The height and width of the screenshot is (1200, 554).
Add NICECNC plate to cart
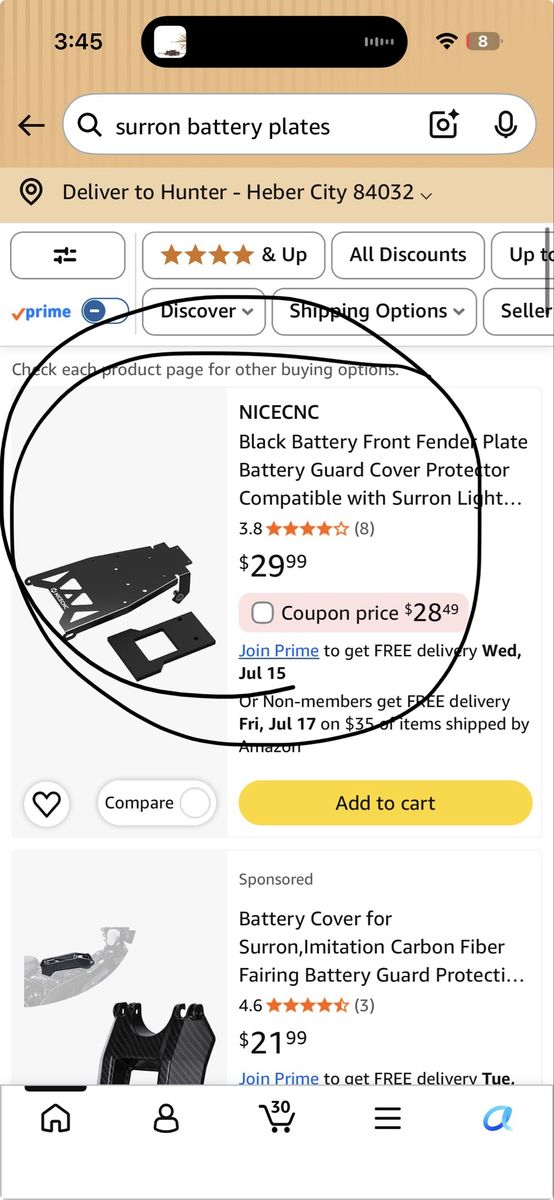click(385, 803)
